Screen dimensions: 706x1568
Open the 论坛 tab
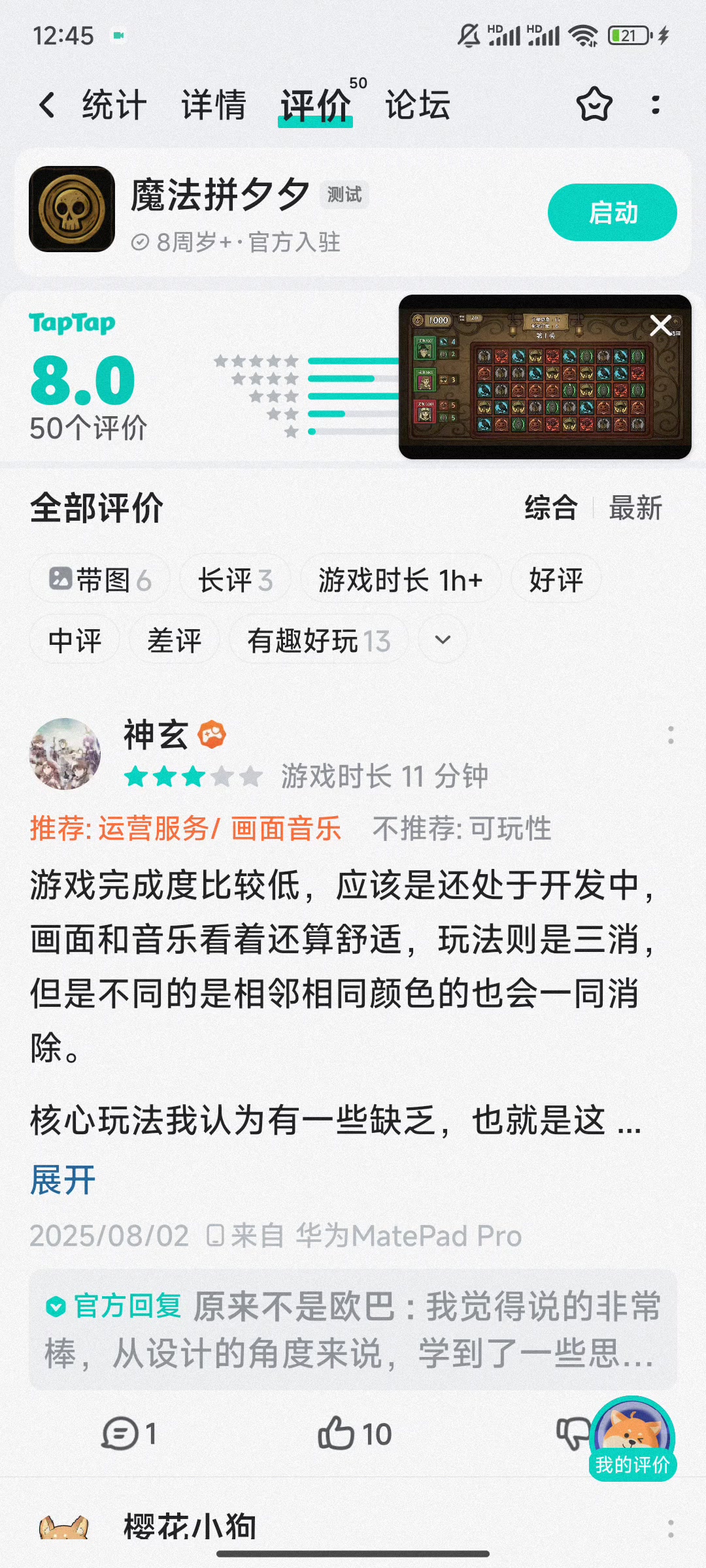418,105
